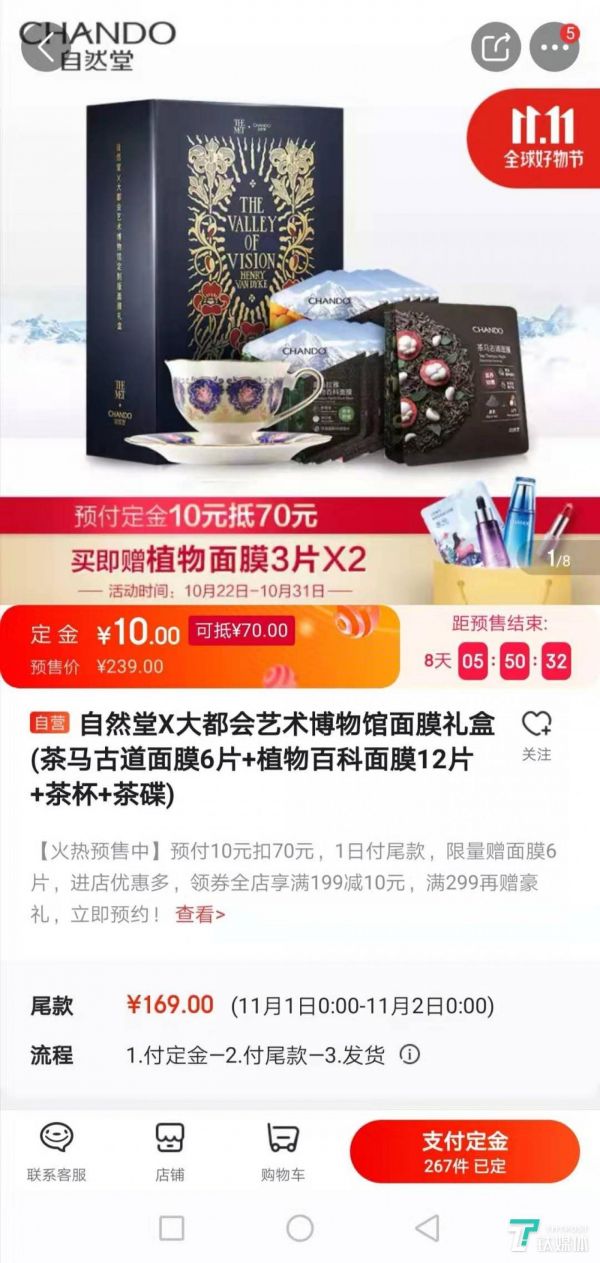This screenshot has width=600, height=1263.
Task: Contact customer service via 联系客服
Action: click(56, 1151)
